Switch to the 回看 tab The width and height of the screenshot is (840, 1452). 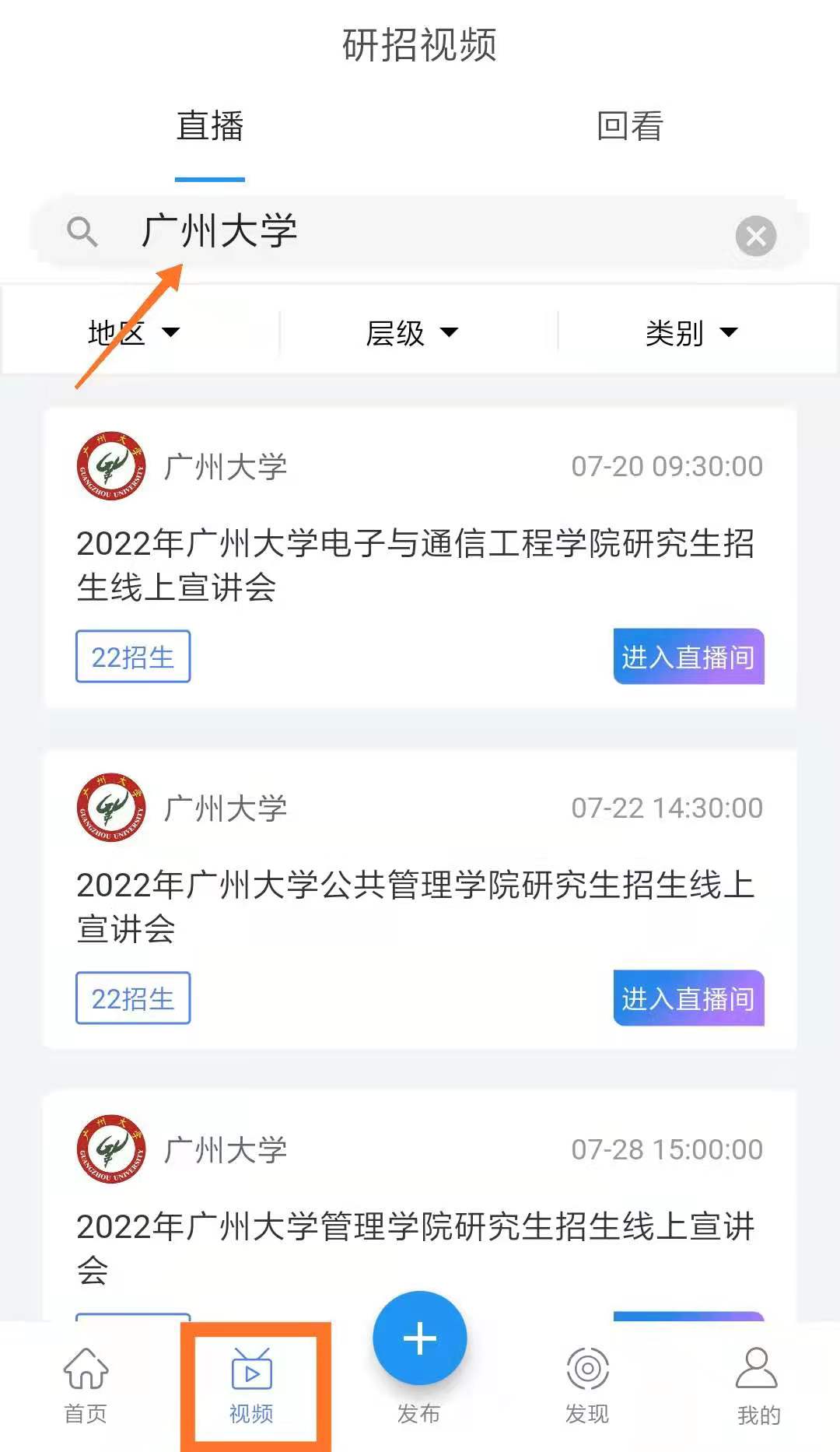point(629,126)
